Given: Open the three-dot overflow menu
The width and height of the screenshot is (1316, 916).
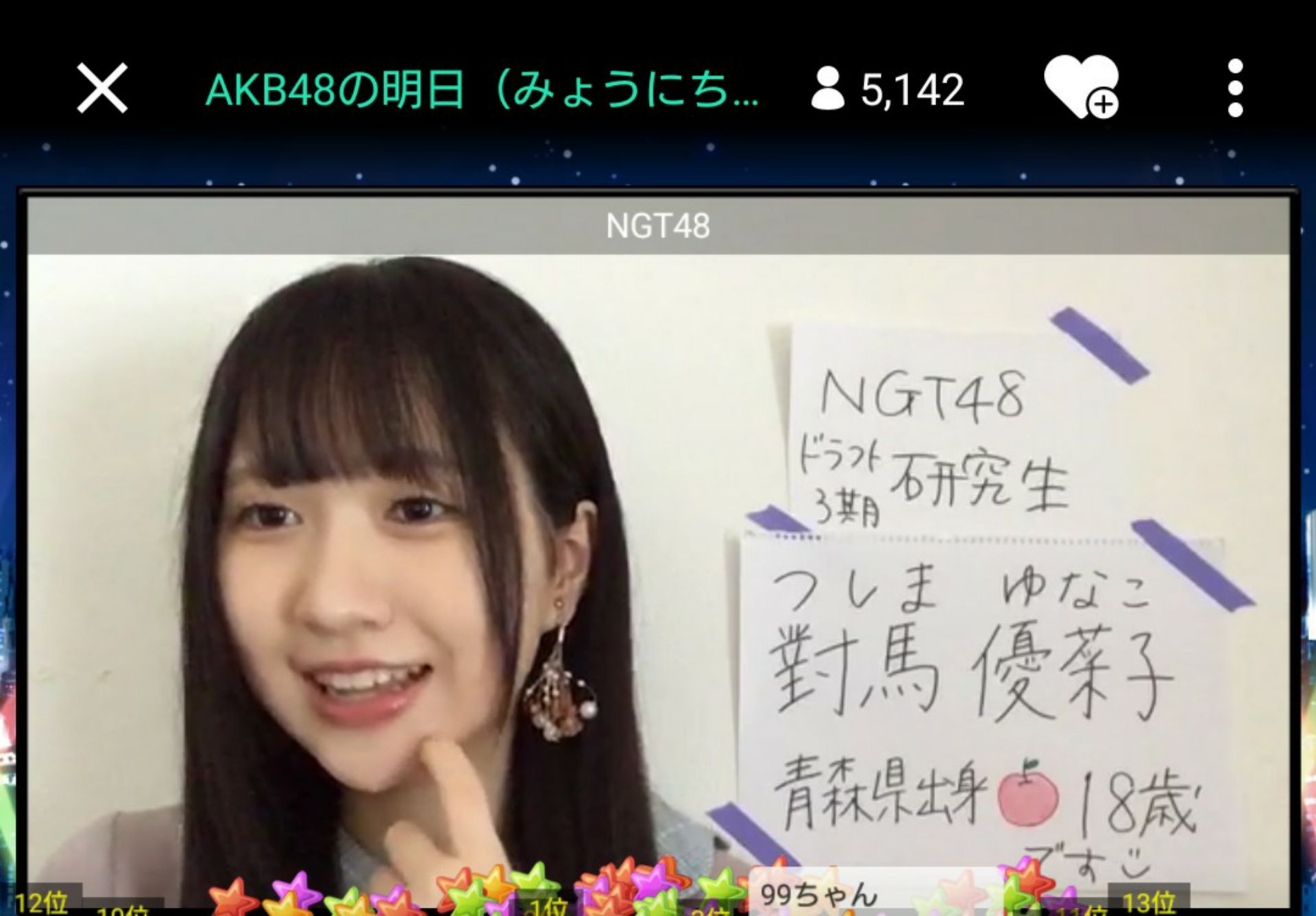Looking at the screenshot, I should 1235,88.
